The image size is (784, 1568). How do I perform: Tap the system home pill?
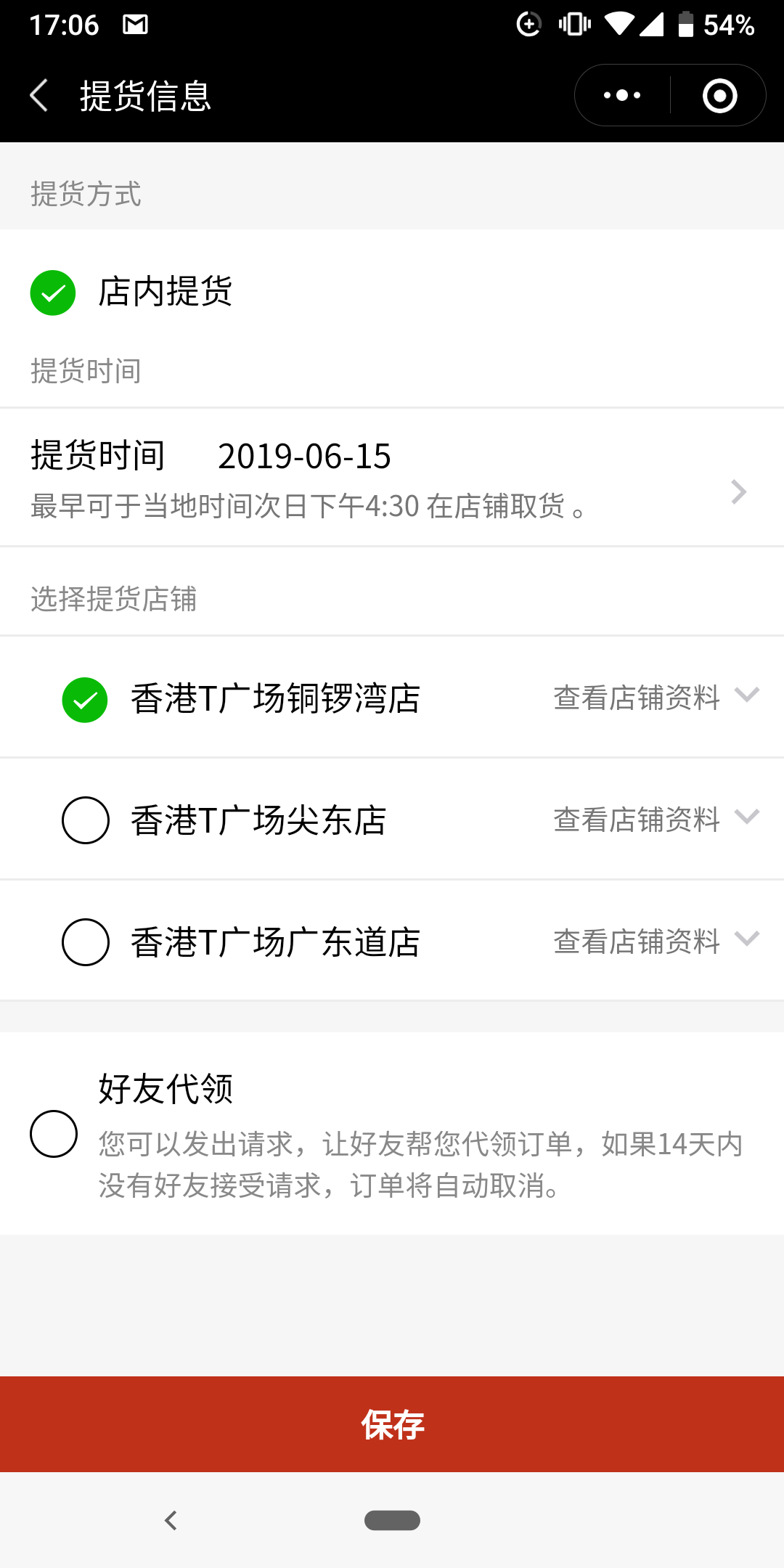pos(392,1520)
